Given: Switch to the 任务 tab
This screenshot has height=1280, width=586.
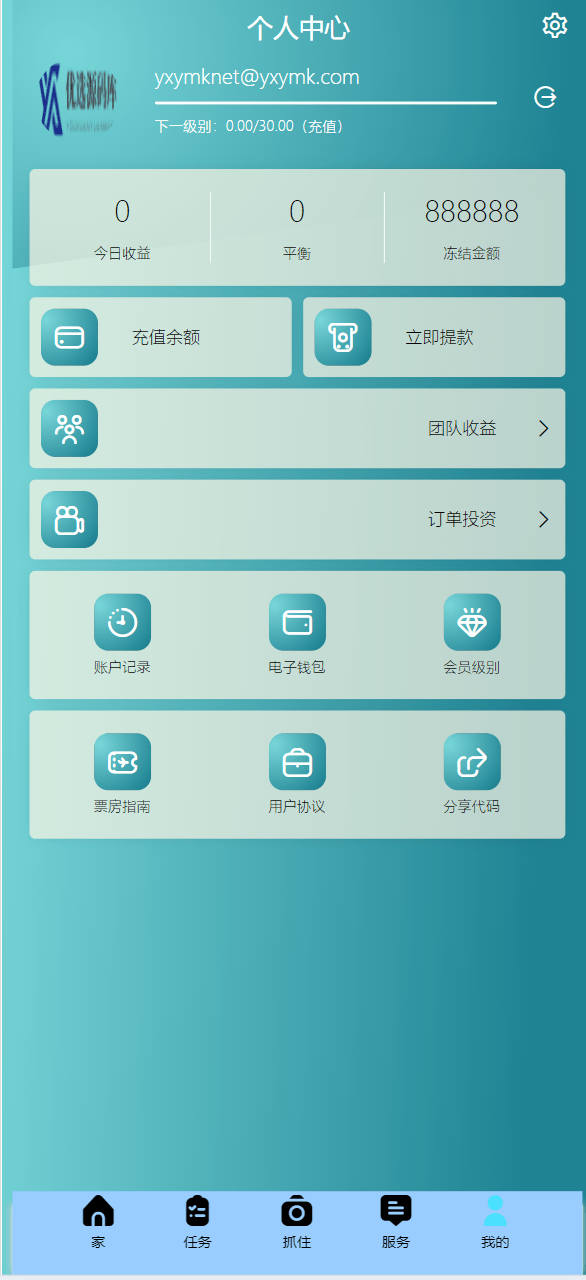Looking at the screenshot, I should [x=198, y=1223].
